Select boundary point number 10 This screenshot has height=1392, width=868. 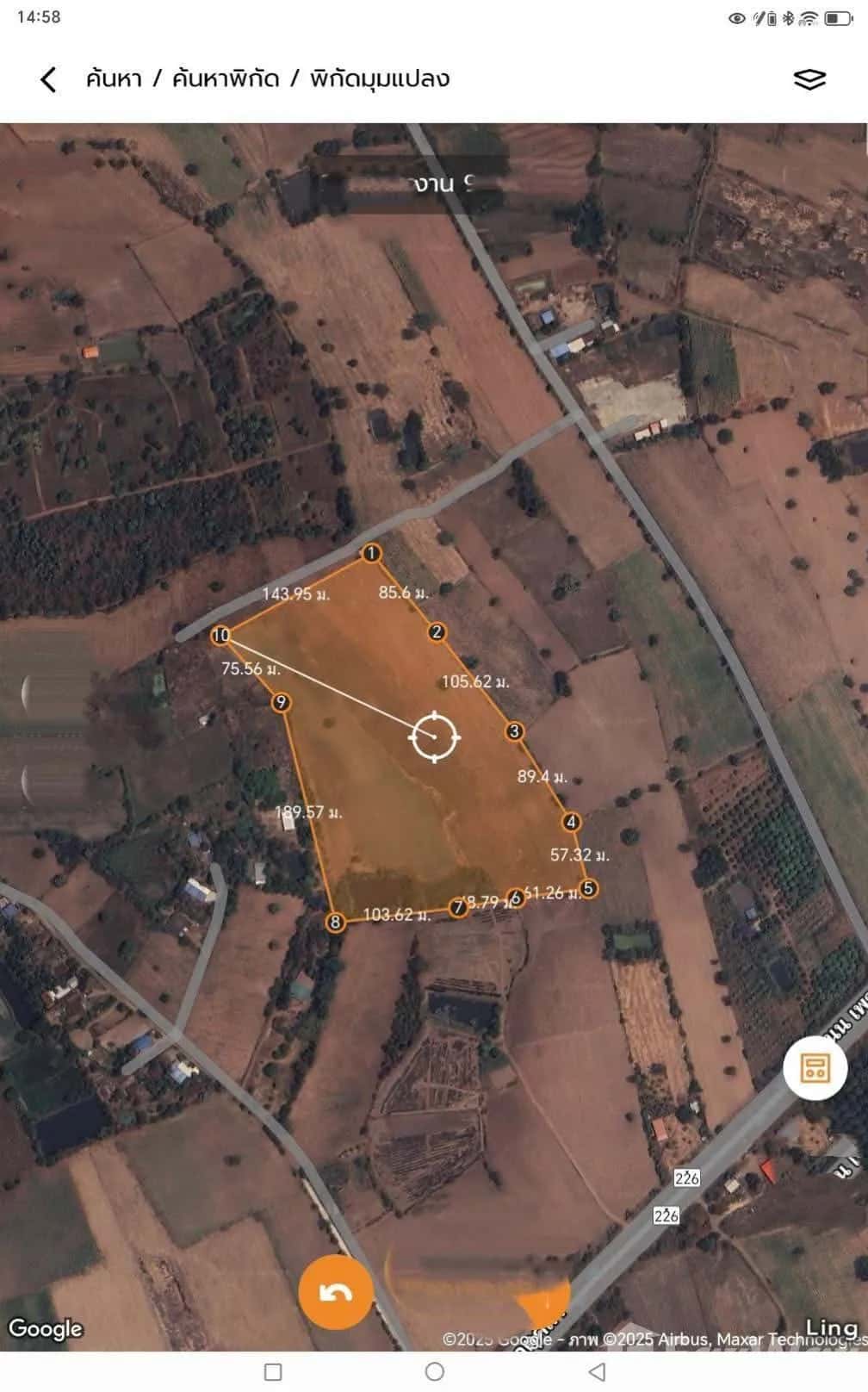[x=221, y=636]
